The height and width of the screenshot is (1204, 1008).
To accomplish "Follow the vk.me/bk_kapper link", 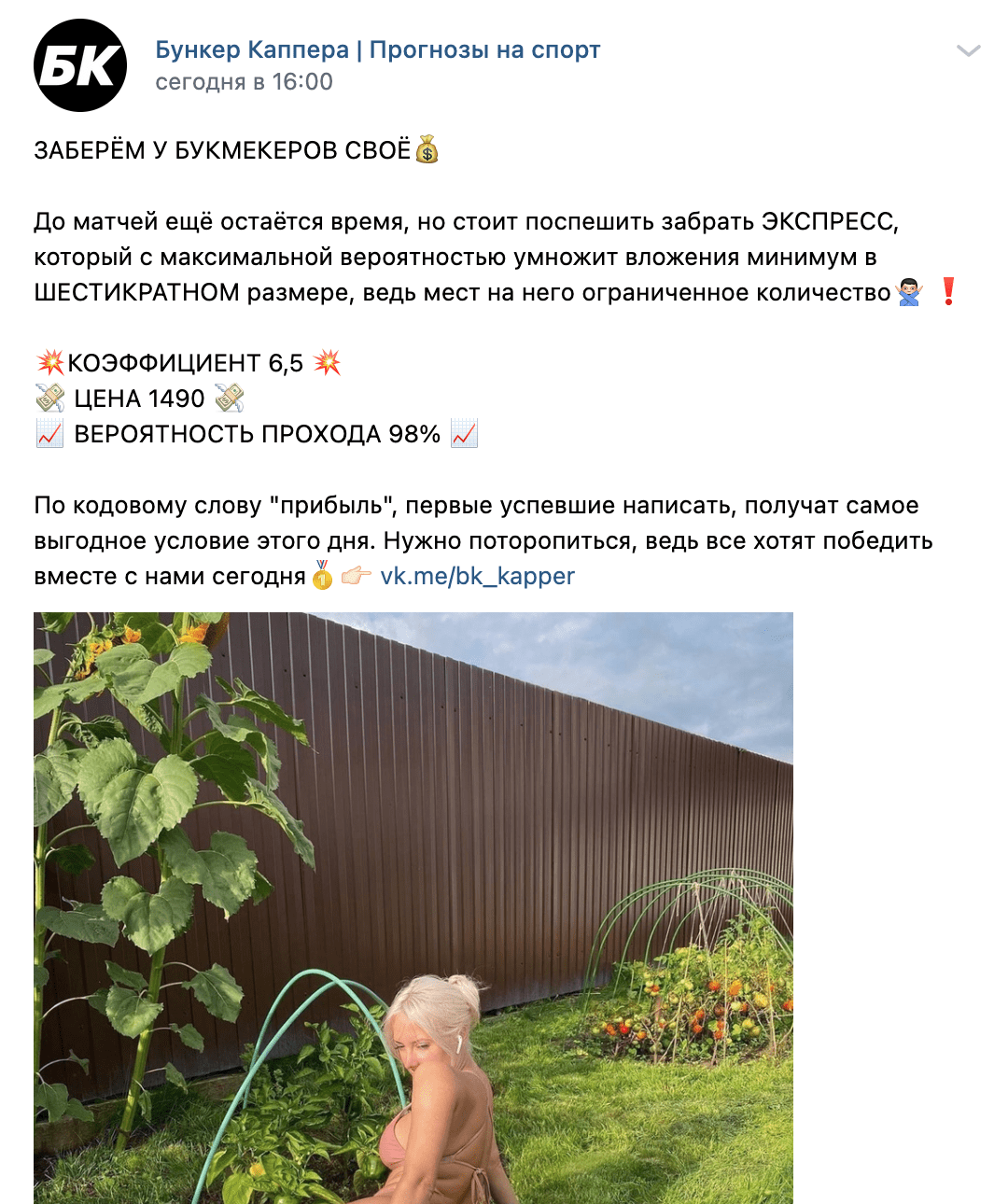I will [477, 576].
